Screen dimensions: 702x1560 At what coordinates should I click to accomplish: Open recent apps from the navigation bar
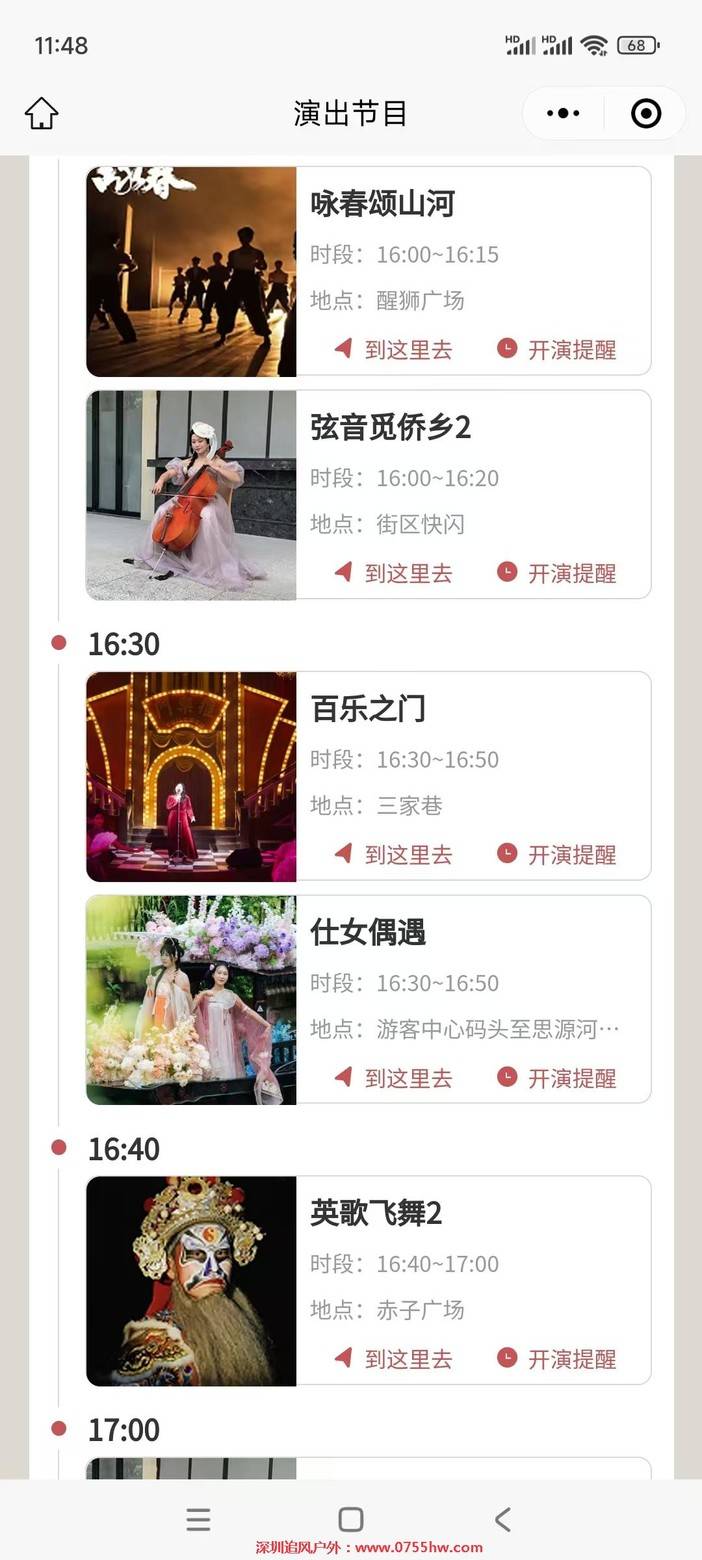(x=198, y=1520)
